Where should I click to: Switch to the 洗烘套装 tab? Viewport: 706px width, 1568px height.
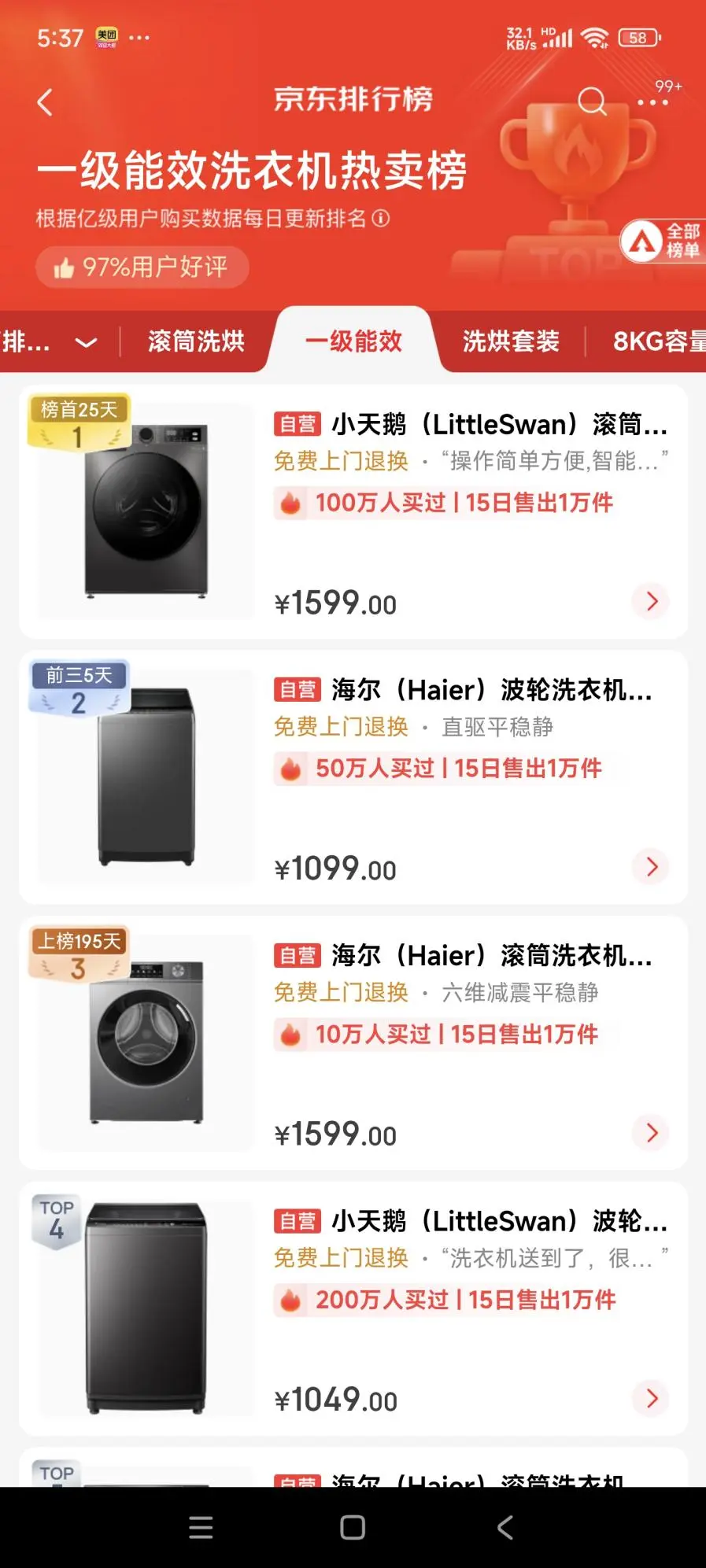tap(512, 341)
